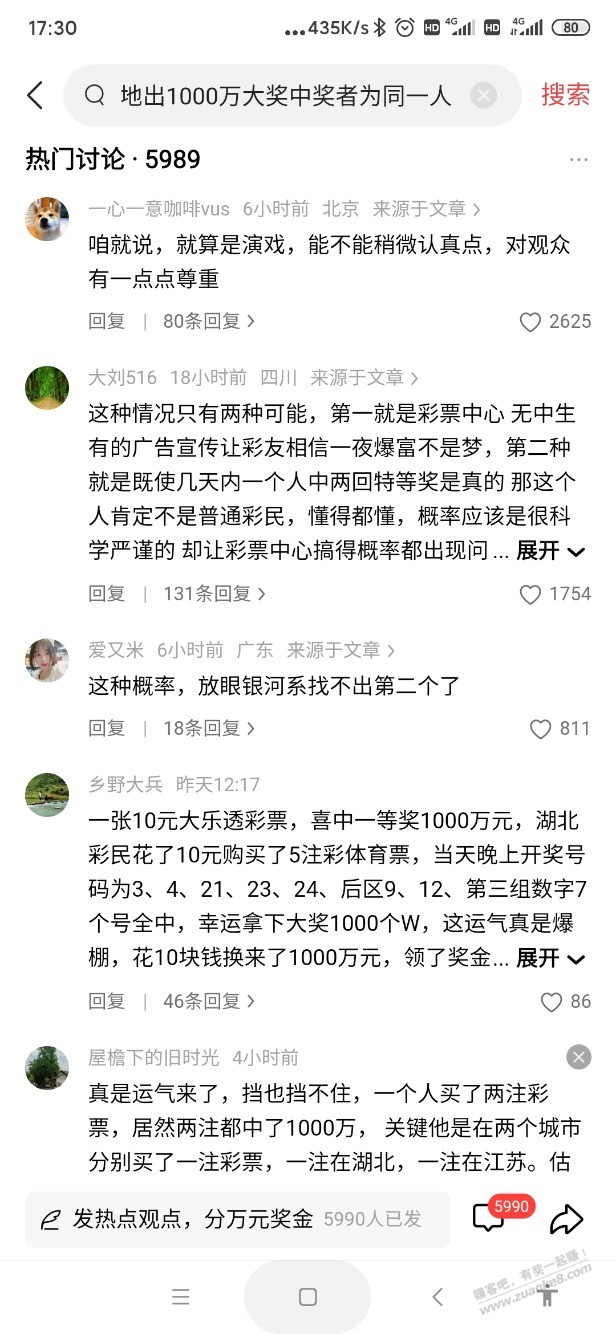616x1334 pixels.
Task: Open the 热门讨论 overflow menu
Action: click(579, 160)
